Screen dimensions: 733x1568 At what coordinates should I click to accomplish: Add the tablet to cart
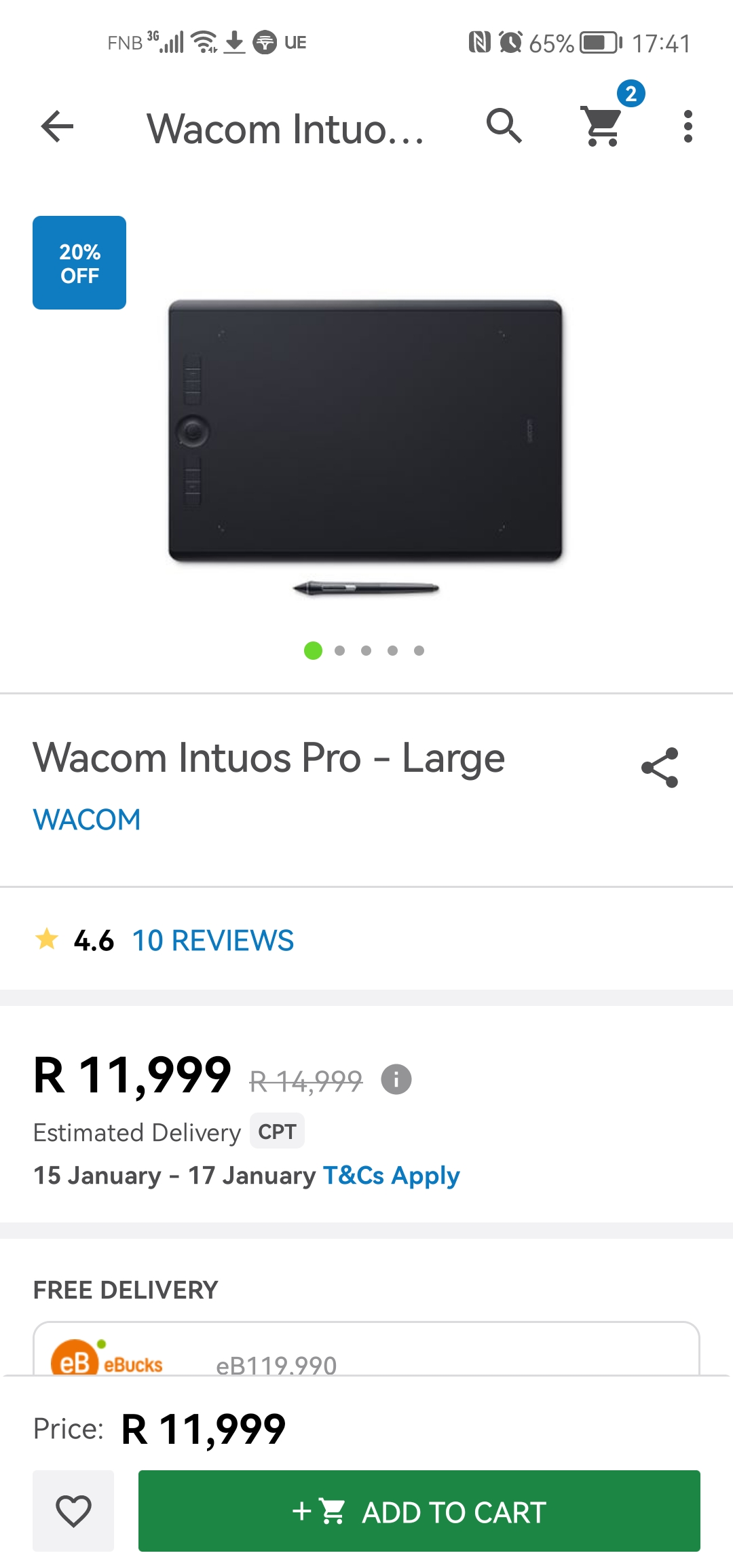coord(419,1511)
